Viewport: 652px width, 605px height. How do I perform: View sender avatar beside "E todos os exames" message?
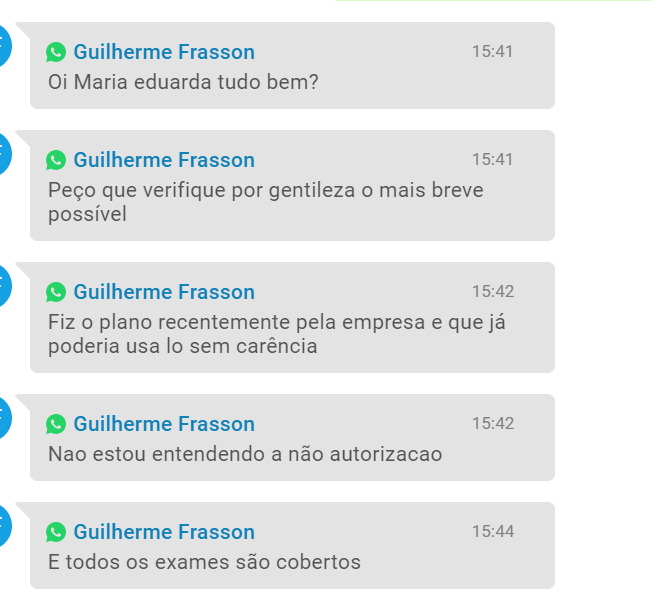coord(3,526)
